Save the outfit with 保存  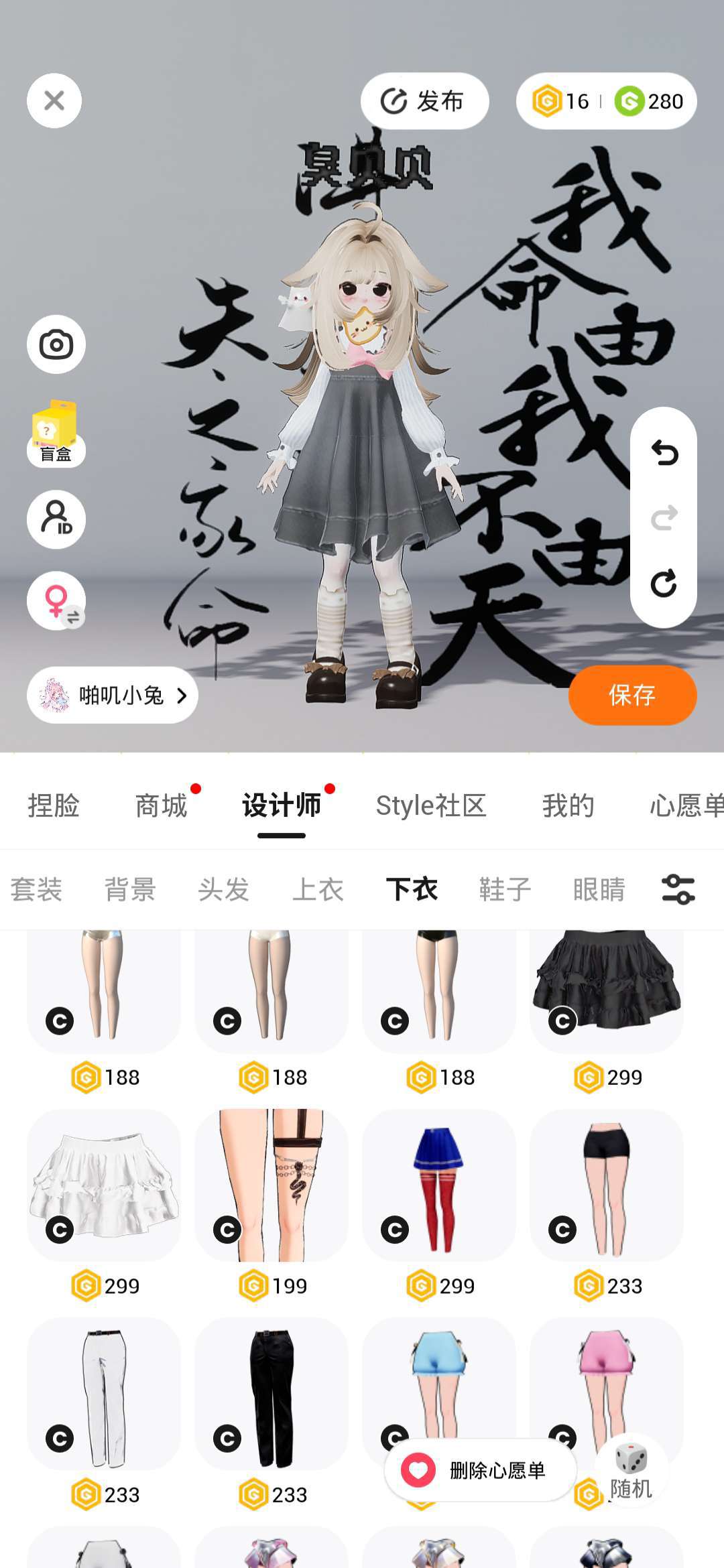(x=632, y=695)
